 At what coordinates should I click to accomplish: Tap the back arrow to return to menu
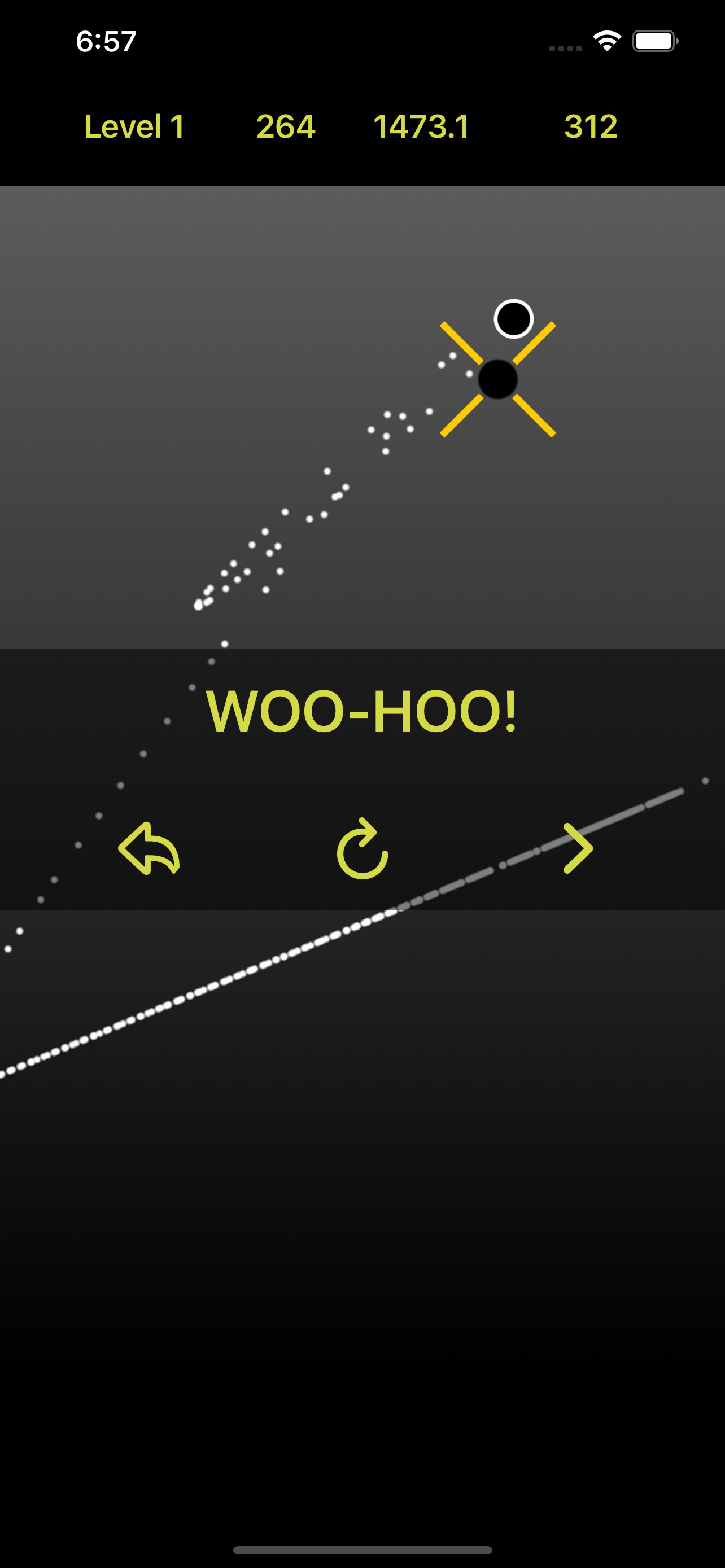click(x=149, y=848)
